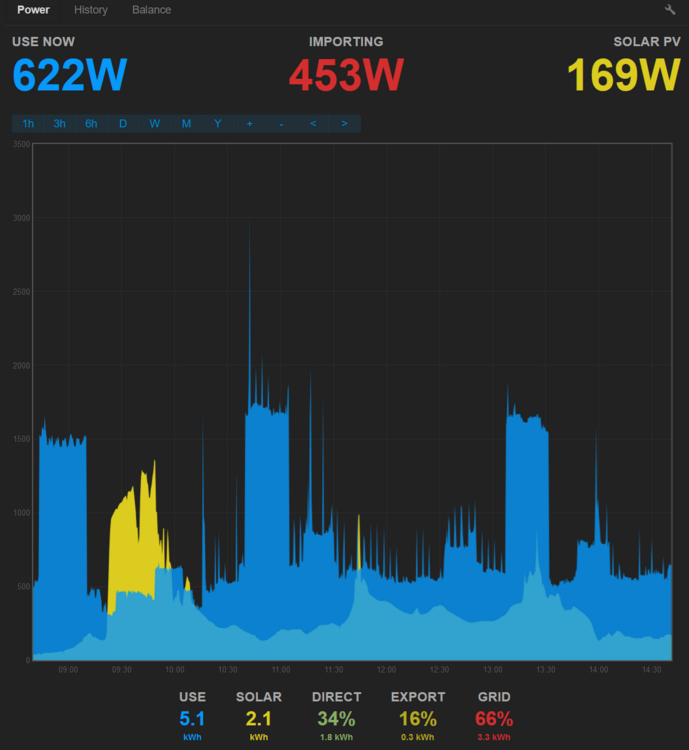Set graph range to 3h
Viewport: 689px width, 750px height.
pyautogui.click(x=60, y=124)
